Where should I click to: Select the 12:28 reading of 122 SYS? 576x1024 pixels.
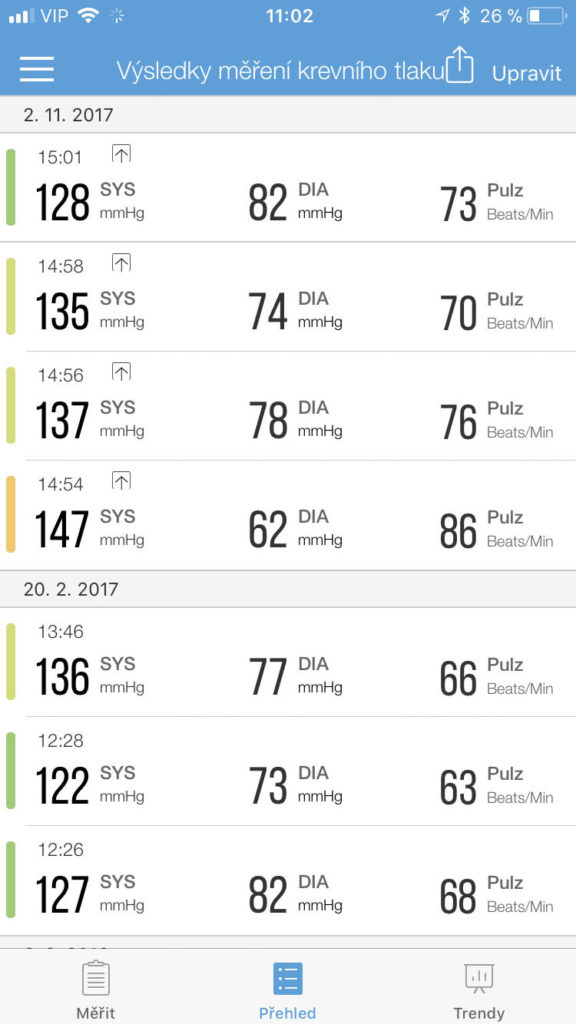click(x=288, y=771)
